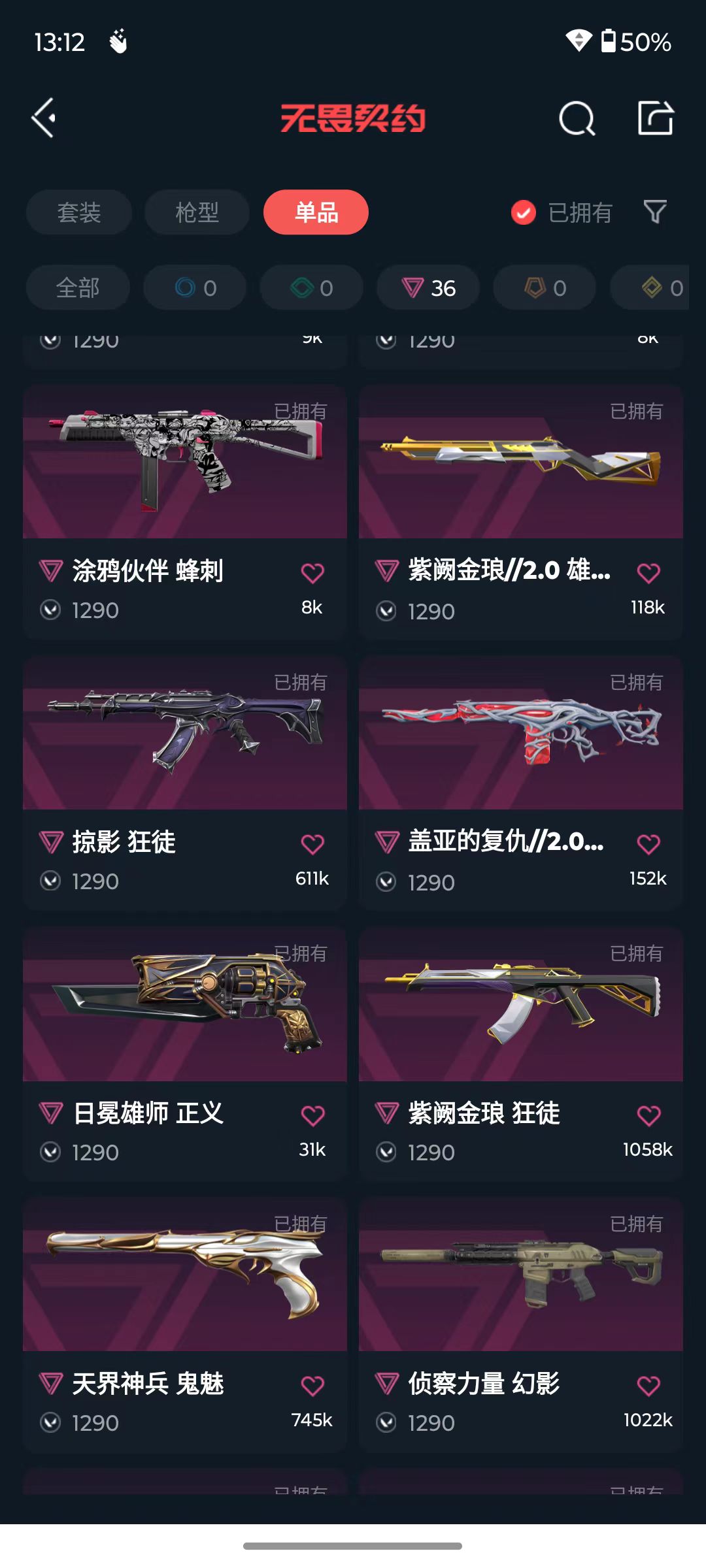Switch to the 套装 tab
This screenshot has width=706, height=1568.
pos(79,212)
